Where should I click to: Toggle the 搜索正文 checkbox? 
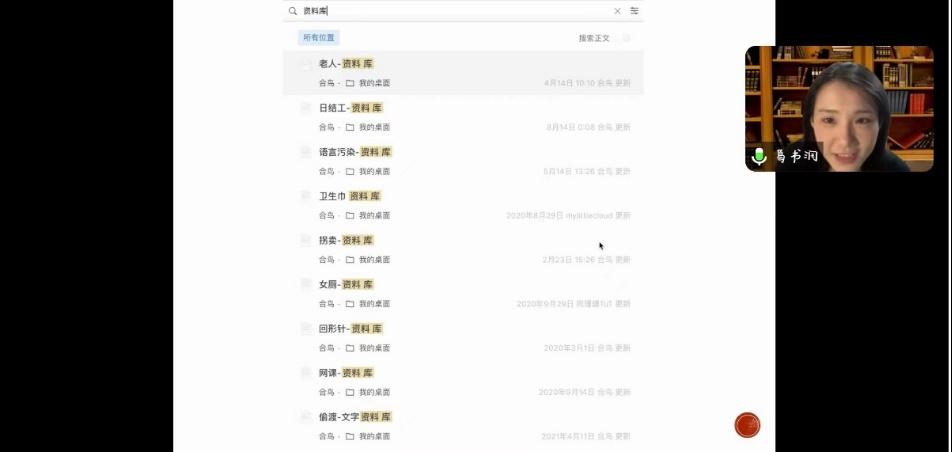point(626,38)
